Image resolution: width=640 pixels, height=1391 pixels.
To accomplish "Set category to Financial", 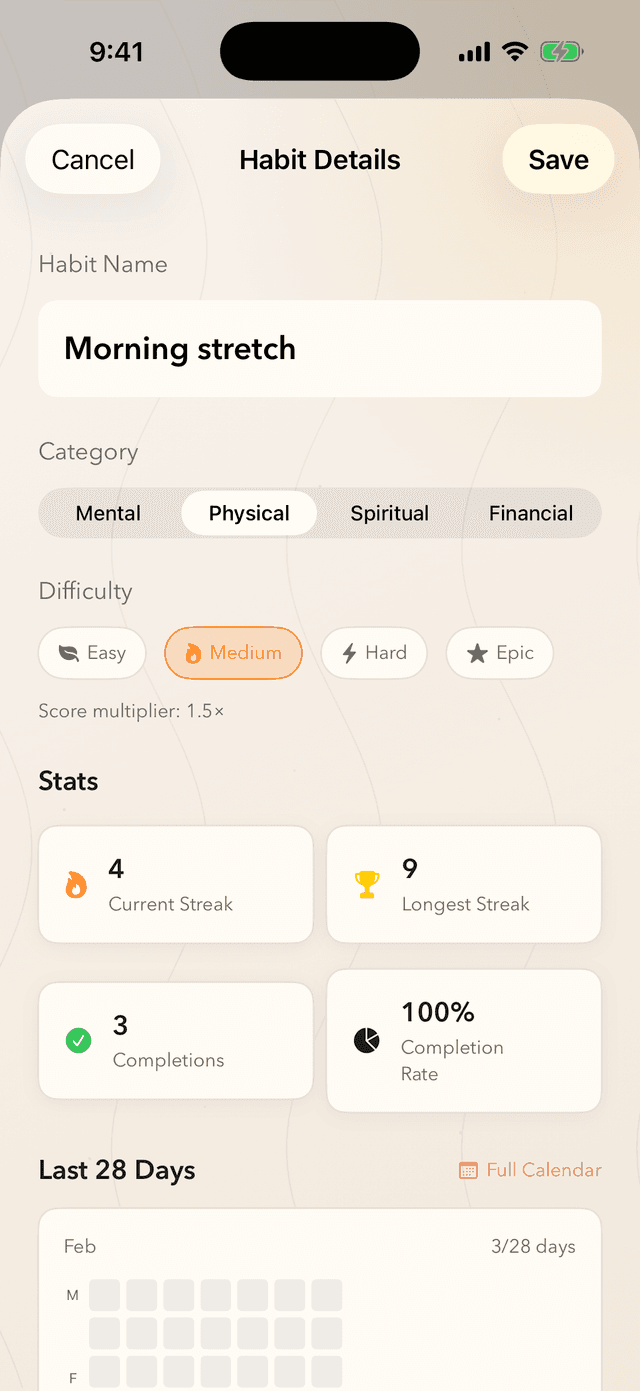I will [x=531, y=513].
